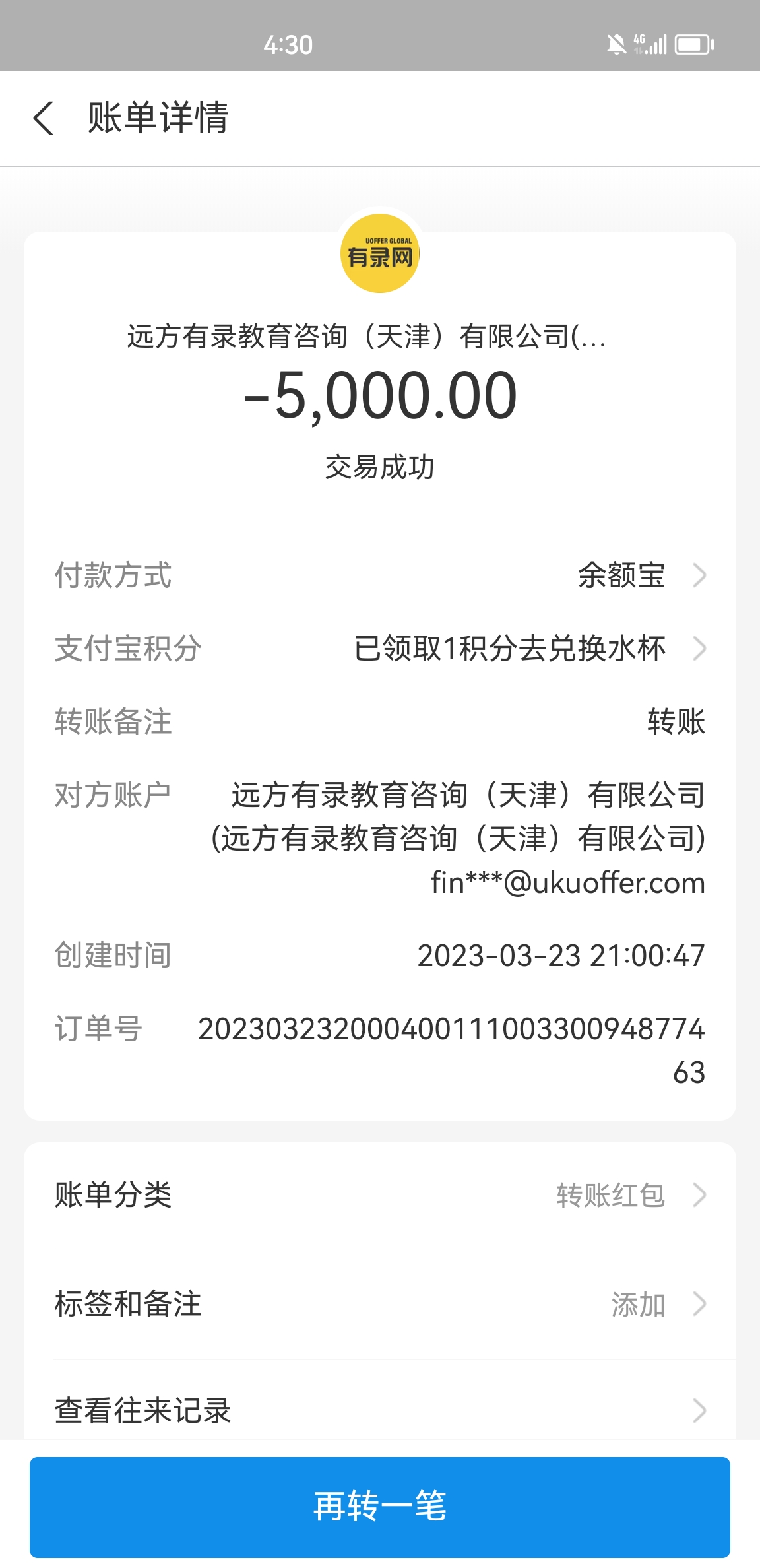Go back from the 账单详情 page
This screenshot has height=1568, width=760.
44,119
